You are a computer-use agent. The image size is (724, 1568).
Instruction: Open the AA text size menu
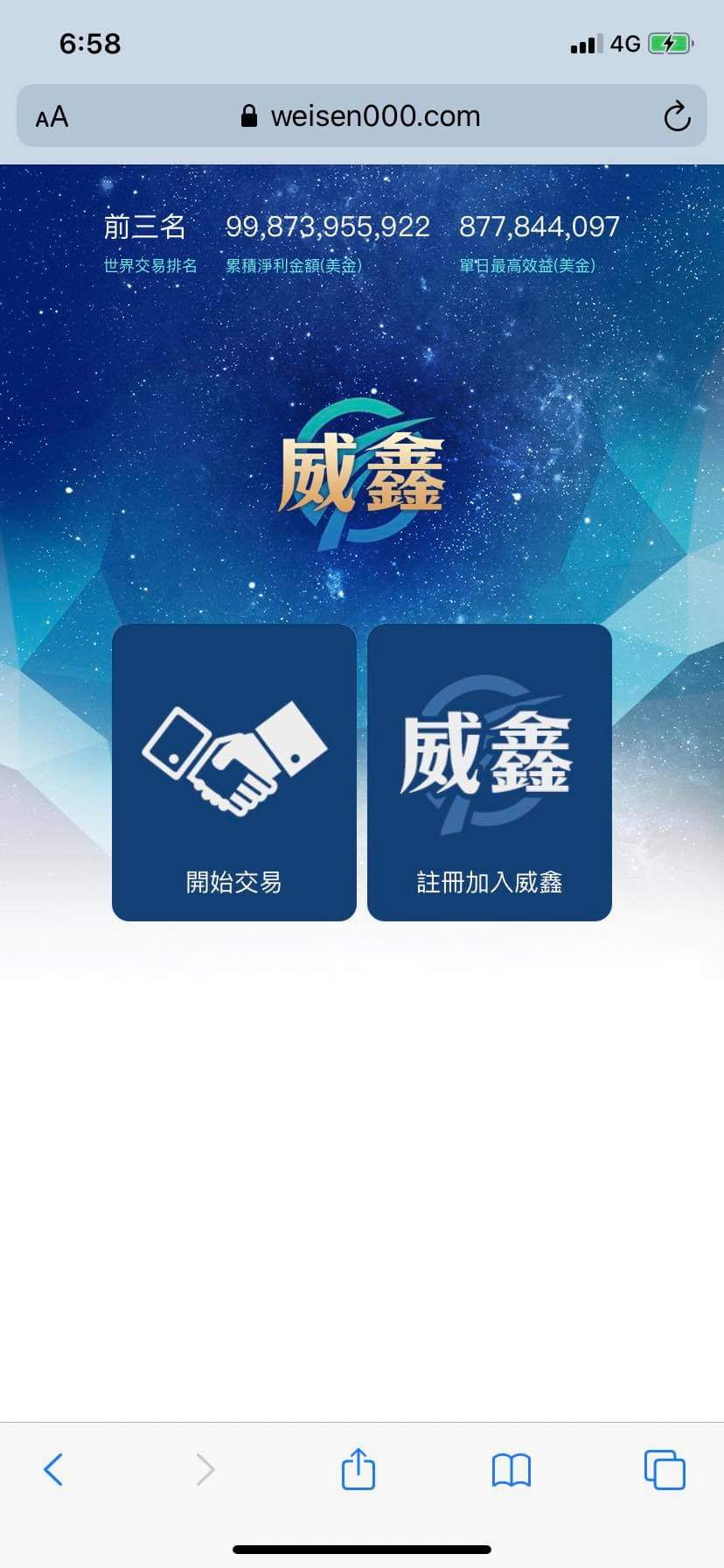coord(52,116)
